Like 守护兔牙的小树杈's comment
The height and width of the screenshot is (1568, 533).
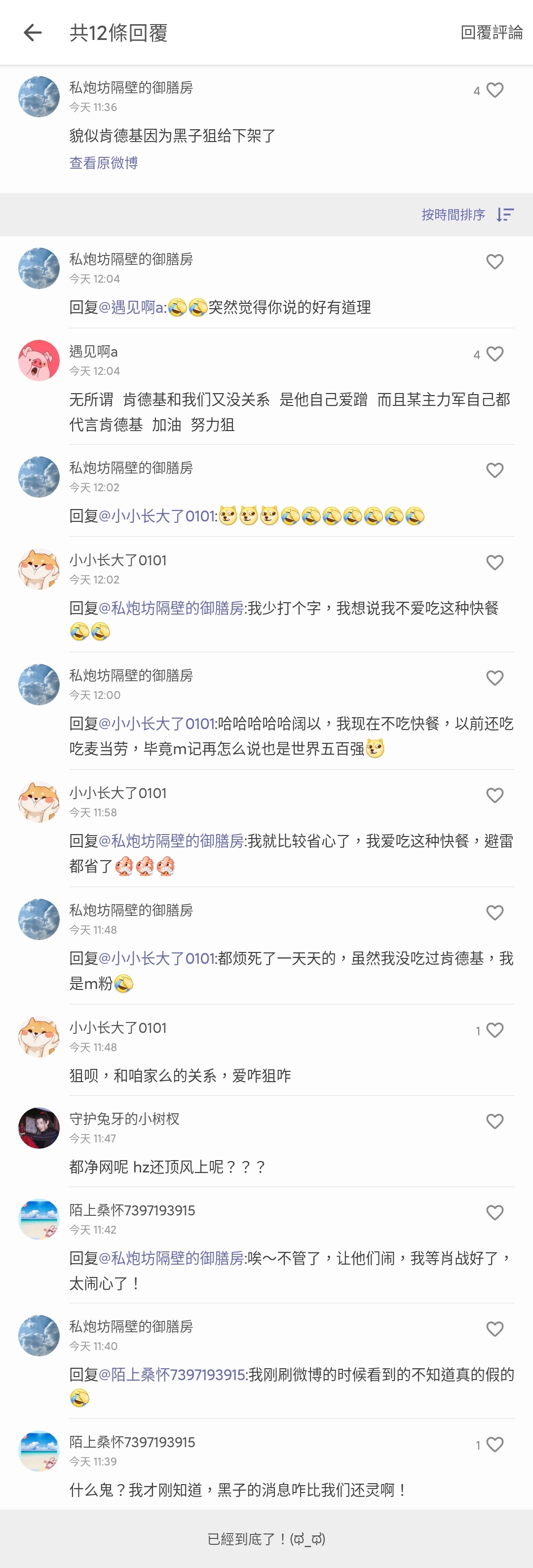pyautogui.click(x=495, y=1122)
